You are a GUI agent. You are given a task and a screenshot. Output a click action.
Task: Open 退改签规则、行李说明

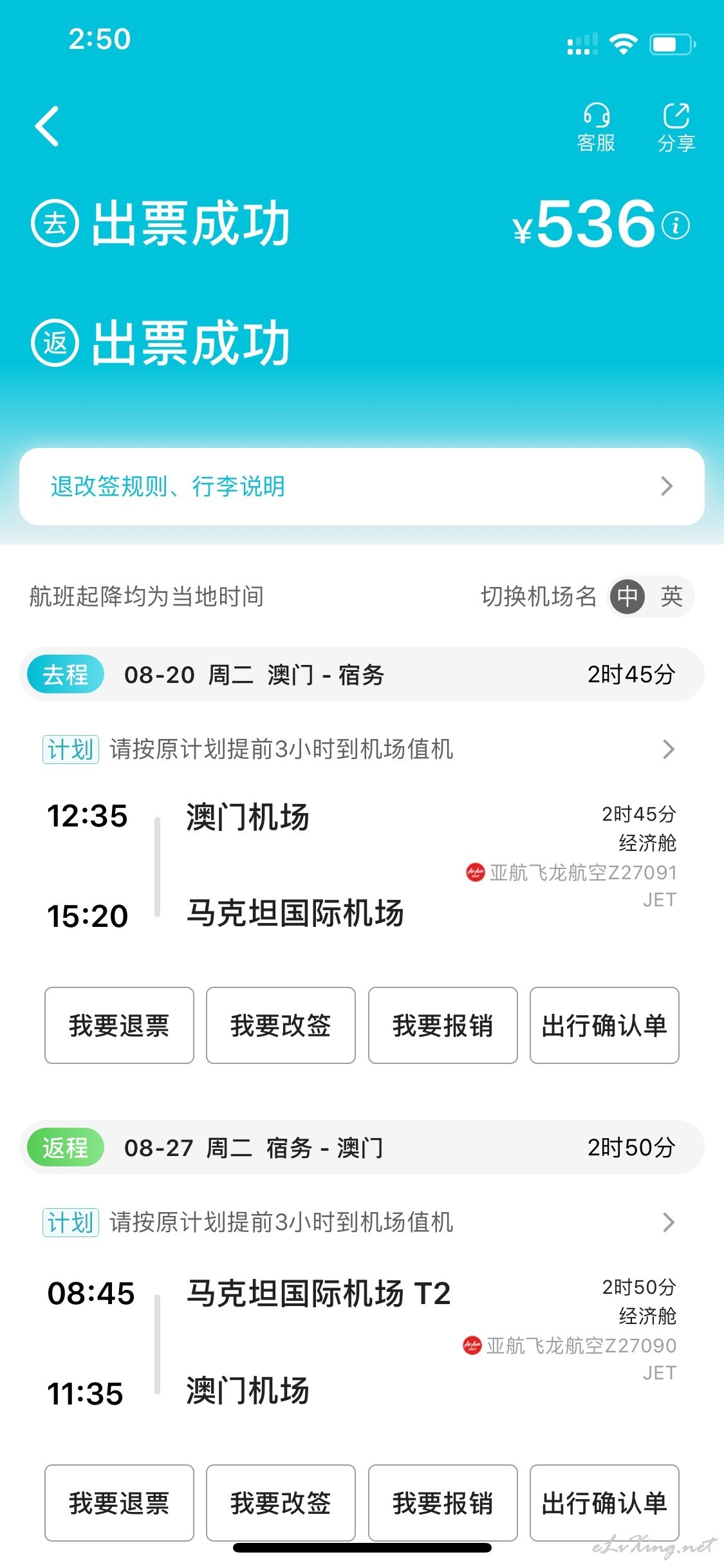pyautogui.click(x=362, y=487)
